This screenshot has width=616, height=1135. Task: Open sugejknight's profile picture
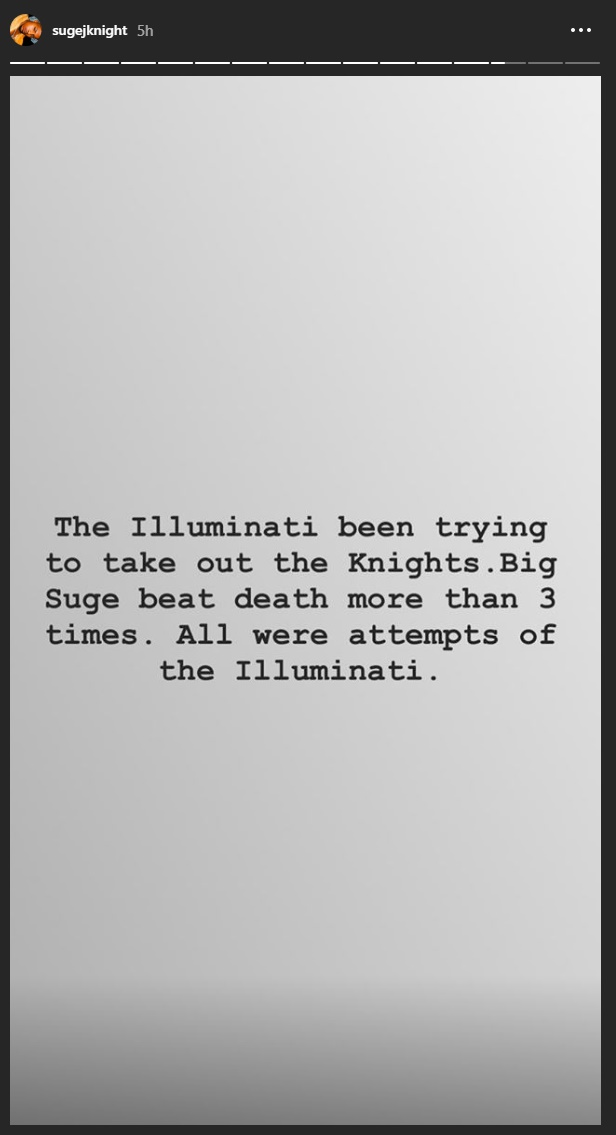click(26, 30)
